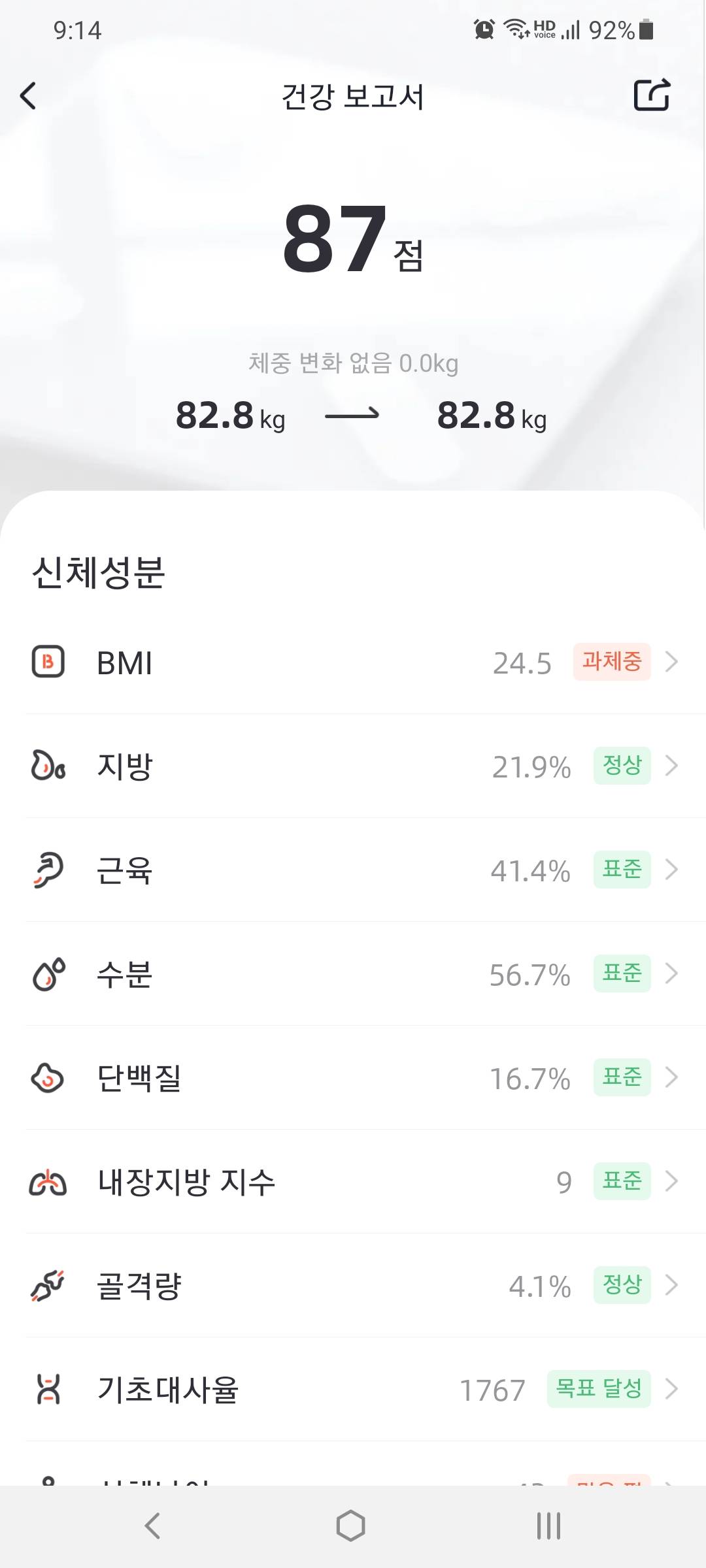
Task: Go back from the 건강 보고서 screen
Action: click(x=28, y=96)
